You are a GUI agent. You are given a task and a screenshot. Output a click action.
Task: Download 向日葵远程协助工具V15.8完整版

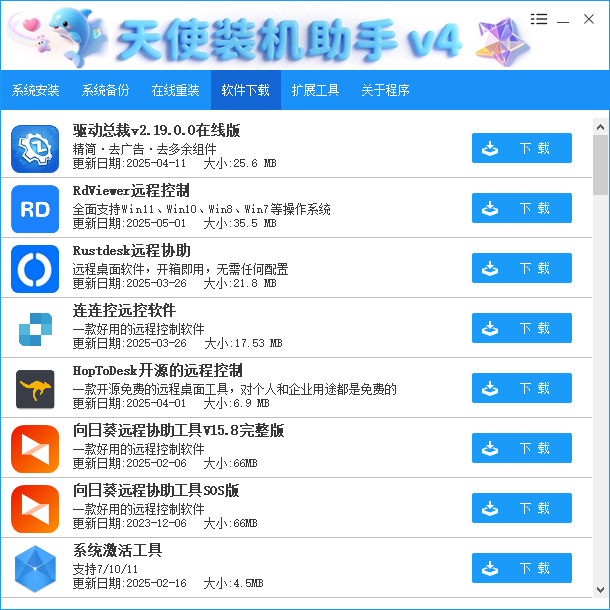pos(521,448)
